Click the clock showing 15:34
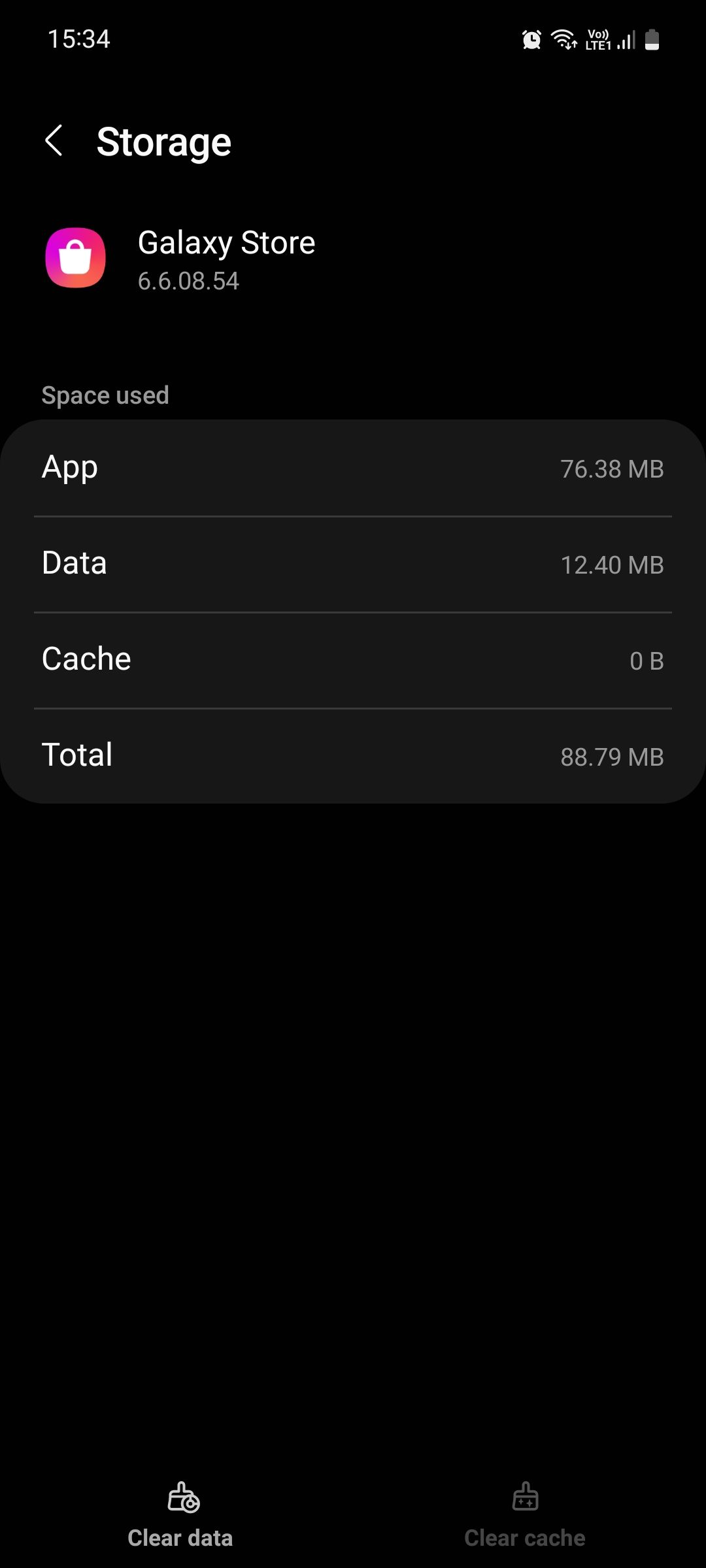This screenshot has height=1568, width=706. coord(78,39)
